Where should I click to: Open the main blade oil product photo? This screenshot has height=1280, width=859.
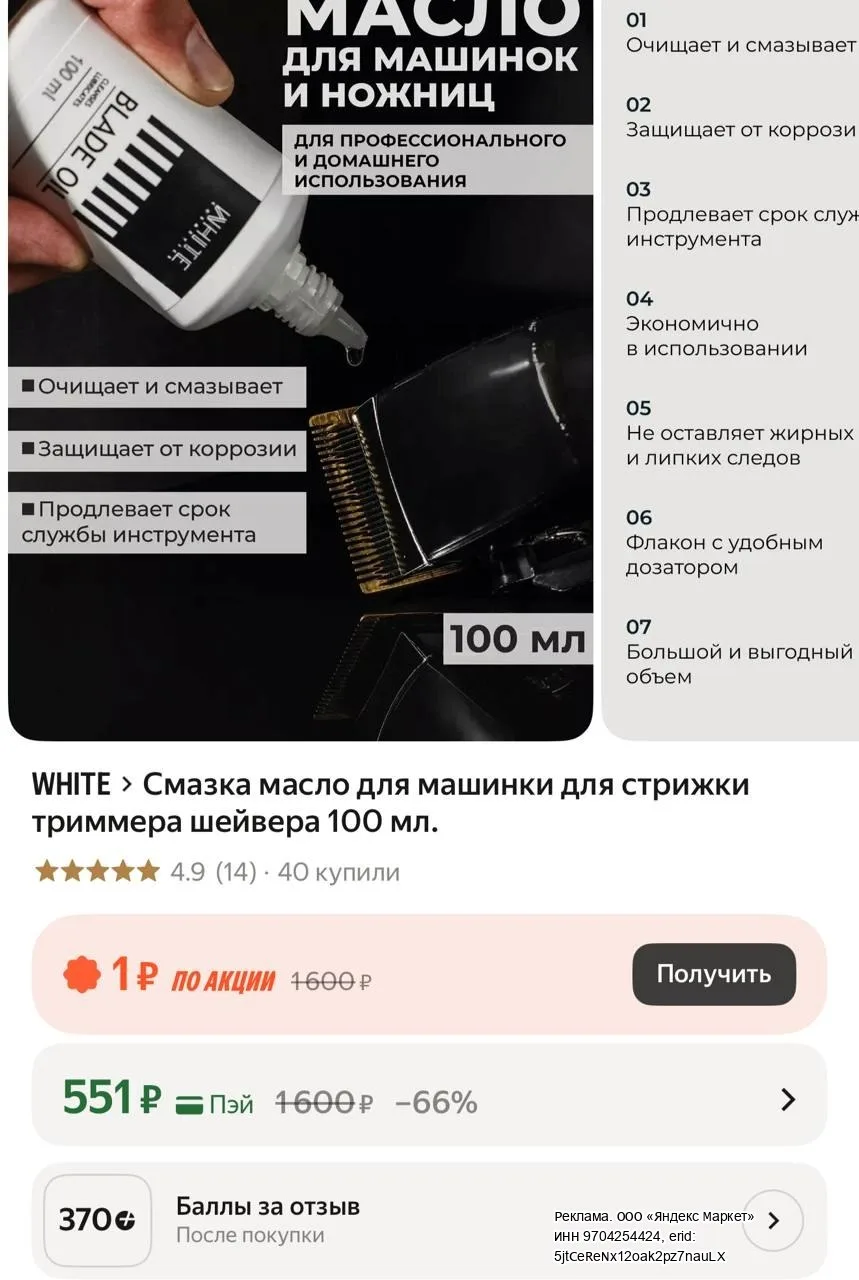point(300,370)
